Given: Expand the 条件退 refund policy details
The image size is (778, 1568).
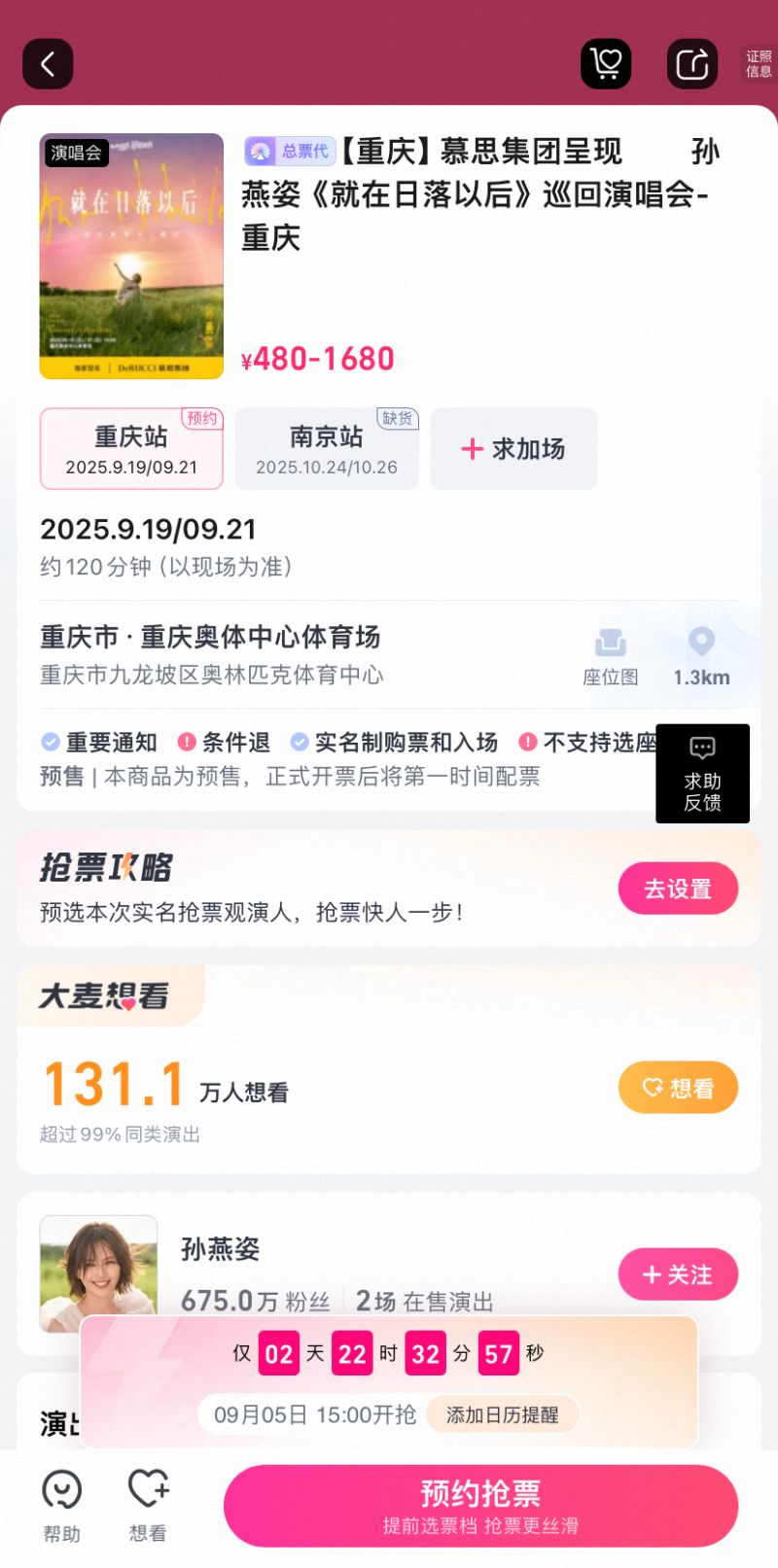Looking at the screenshot, I should point(225,742).
